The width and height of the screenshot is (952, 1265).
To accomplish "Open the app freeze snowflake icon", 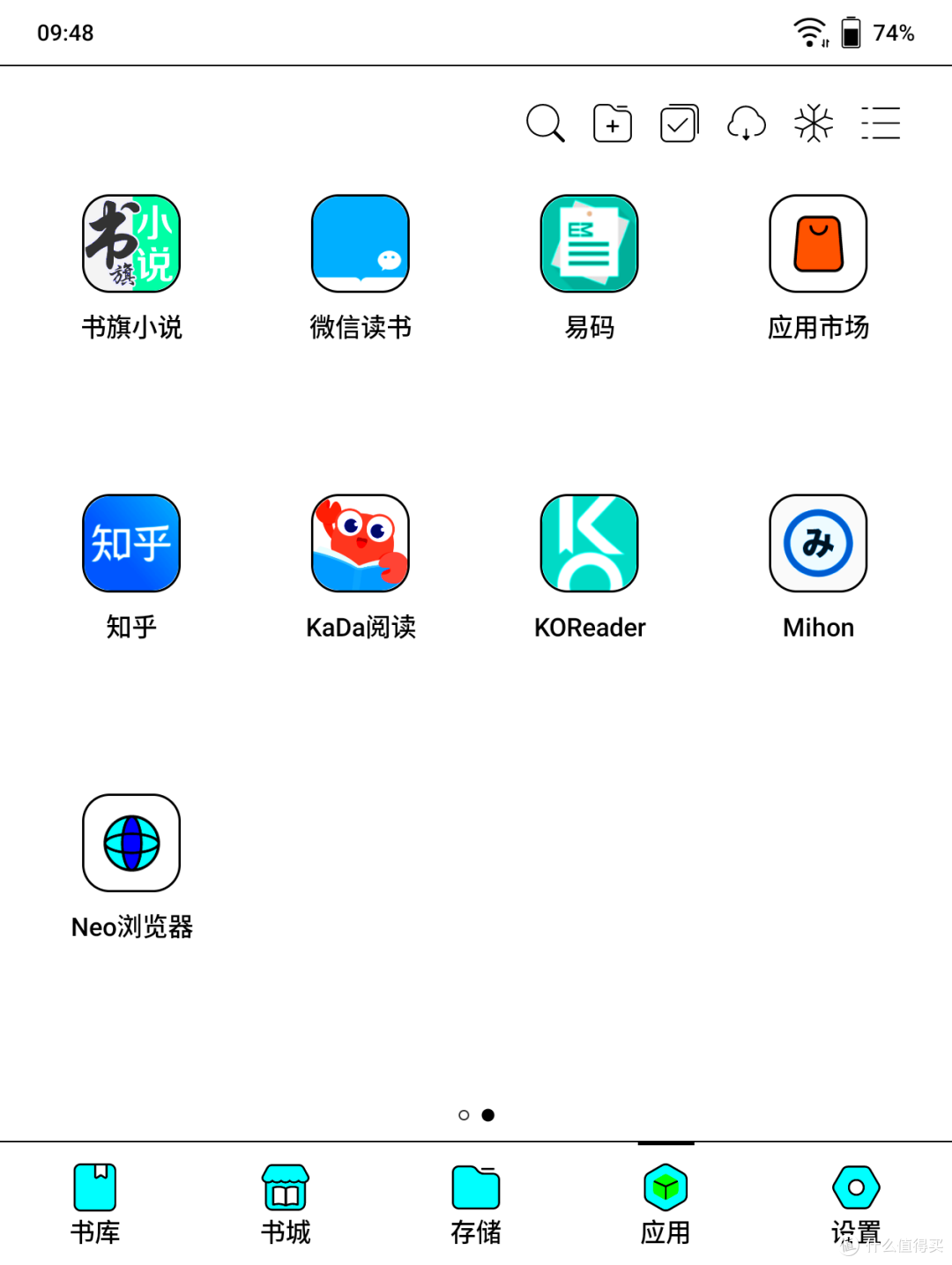I will [814, 123].
